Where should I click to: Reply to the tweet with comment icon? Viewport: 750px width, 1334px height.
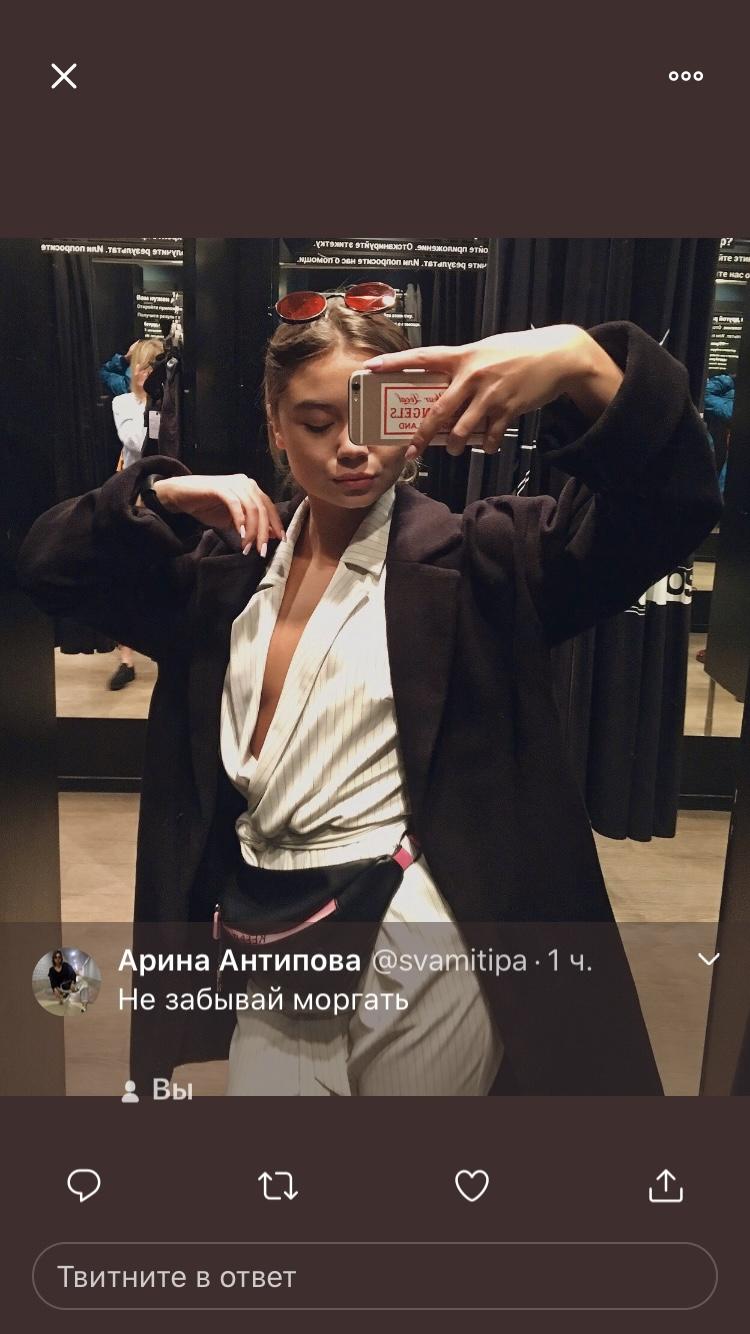84,1186
